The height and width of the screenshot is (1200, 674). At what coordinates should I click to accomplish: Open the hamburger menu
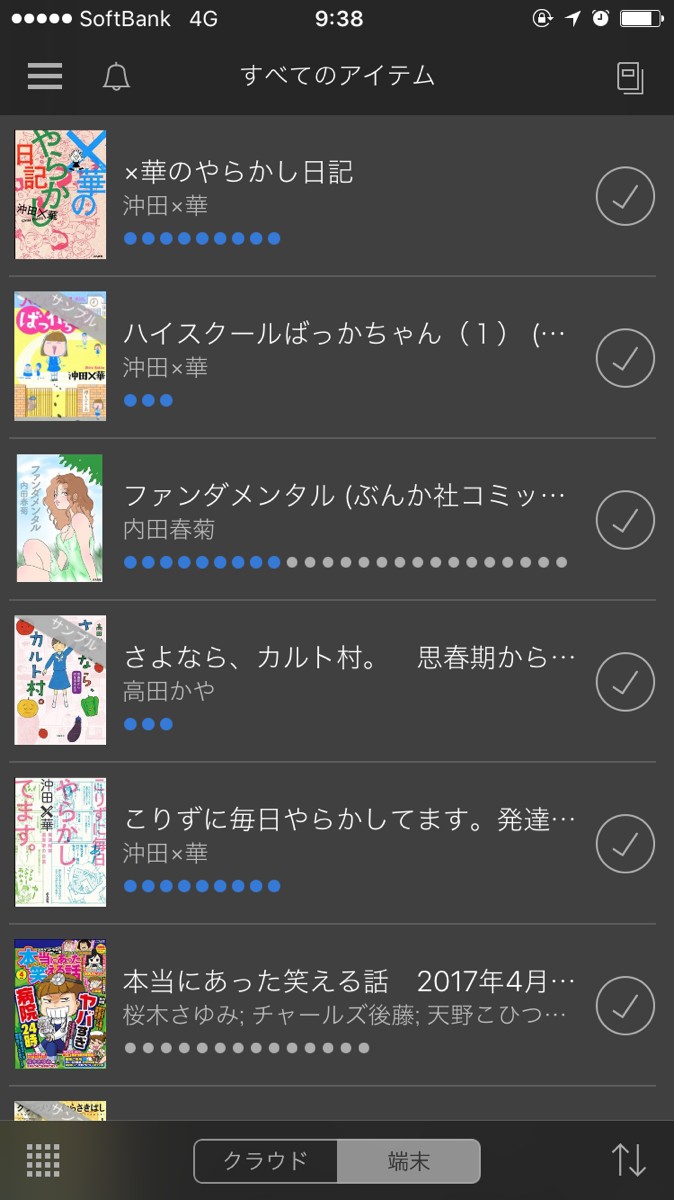coord(45,76)
